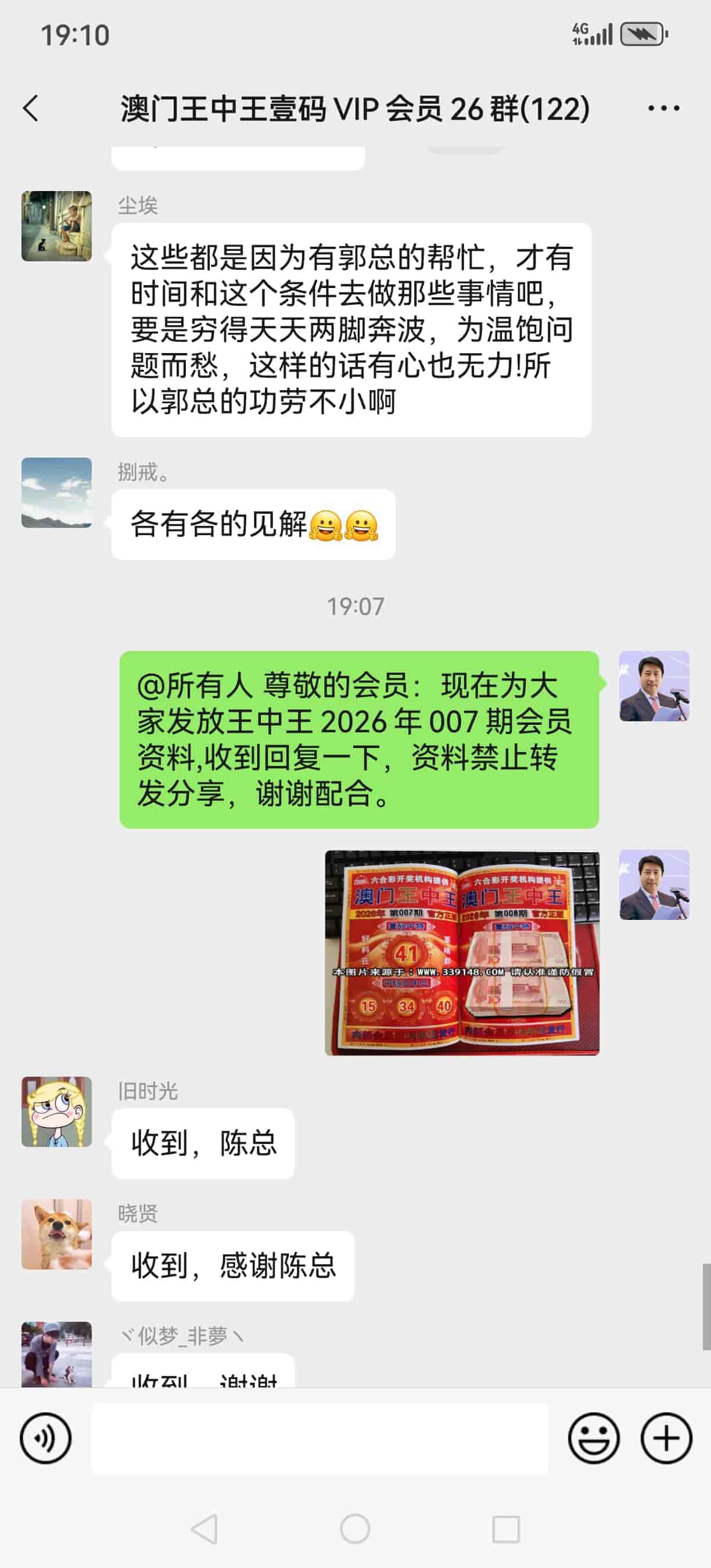711x1568 pixels.
Task: Focus the message text field
Action: (319, 1438)
